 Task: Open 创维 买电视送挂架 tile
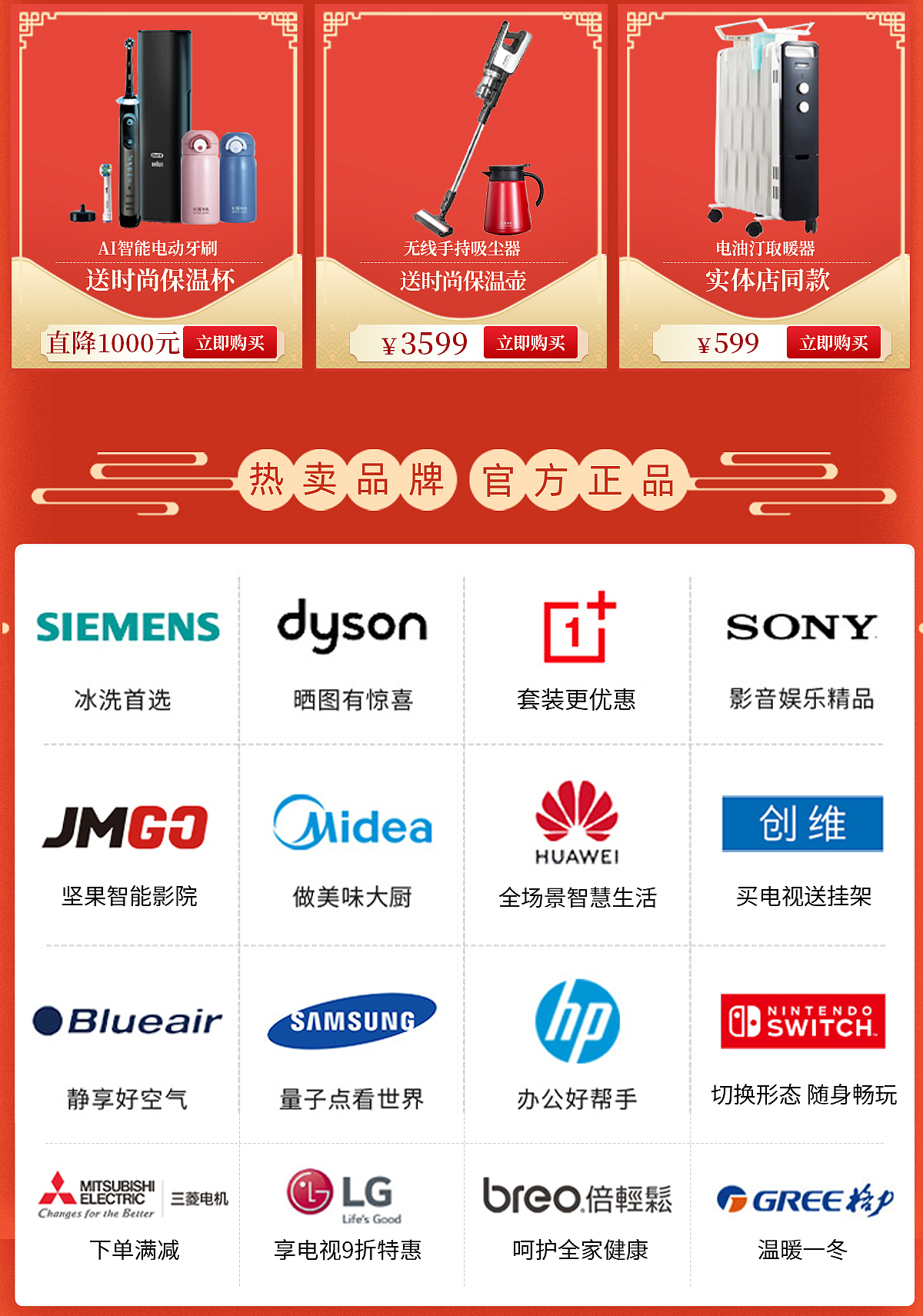(x=801, y=850)
